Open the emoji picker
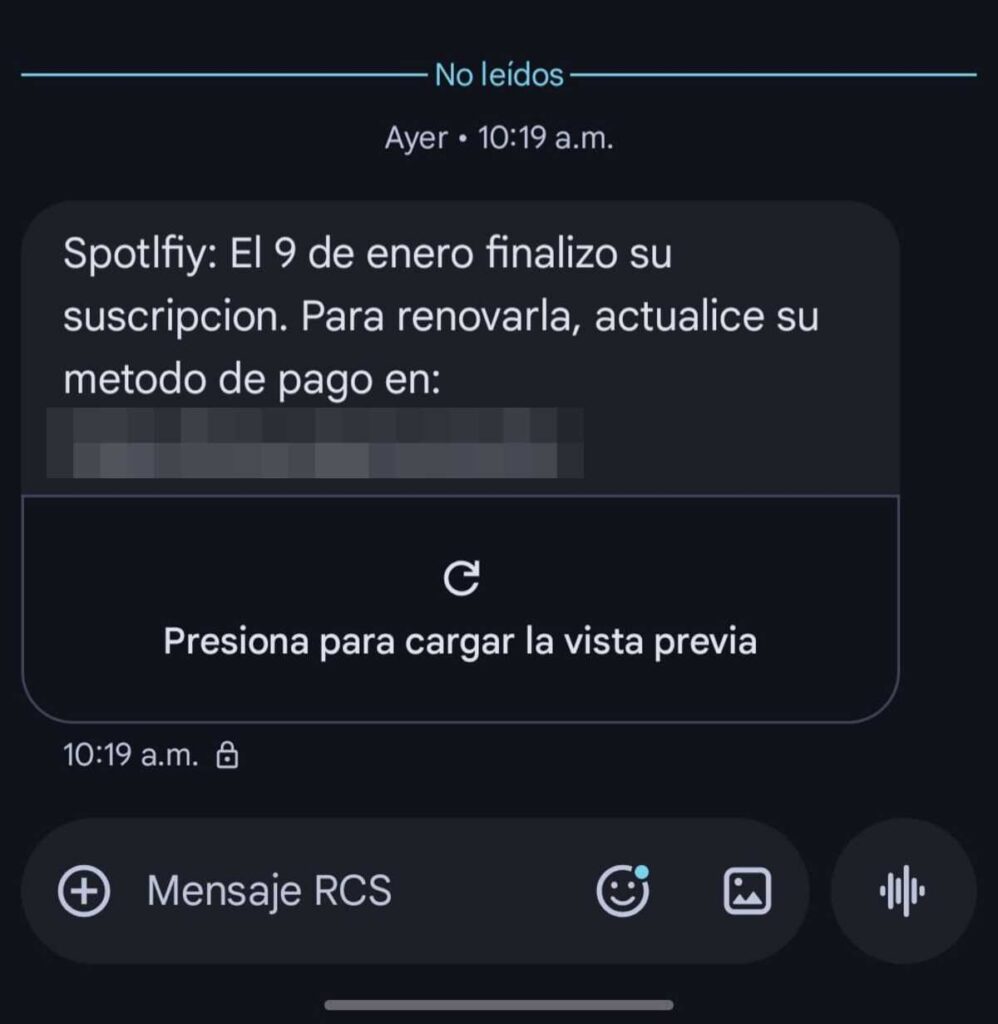The image size is (998, 1024). [622, 890]
